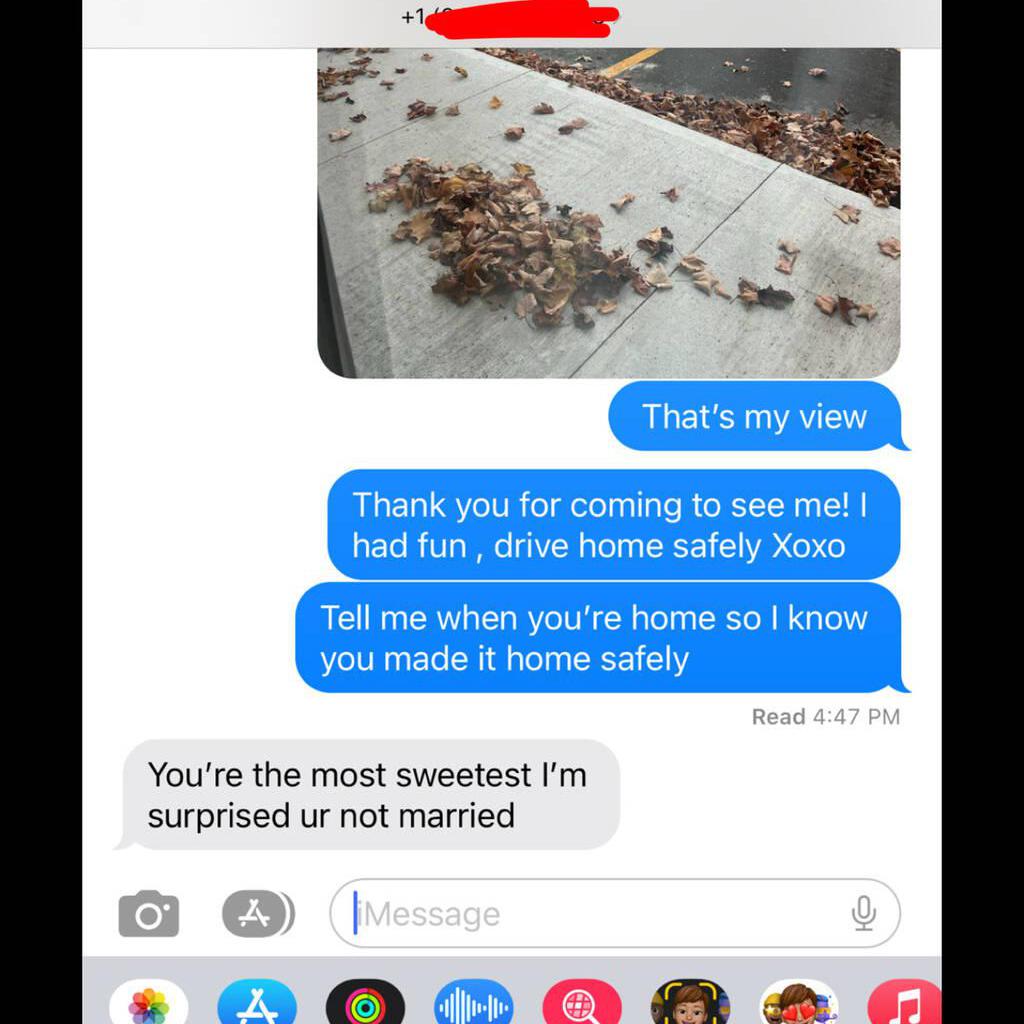Open the Memoji stickers heart-eyes app
Screen dimensions: 1024x1024
click(x=798, y=1003)
